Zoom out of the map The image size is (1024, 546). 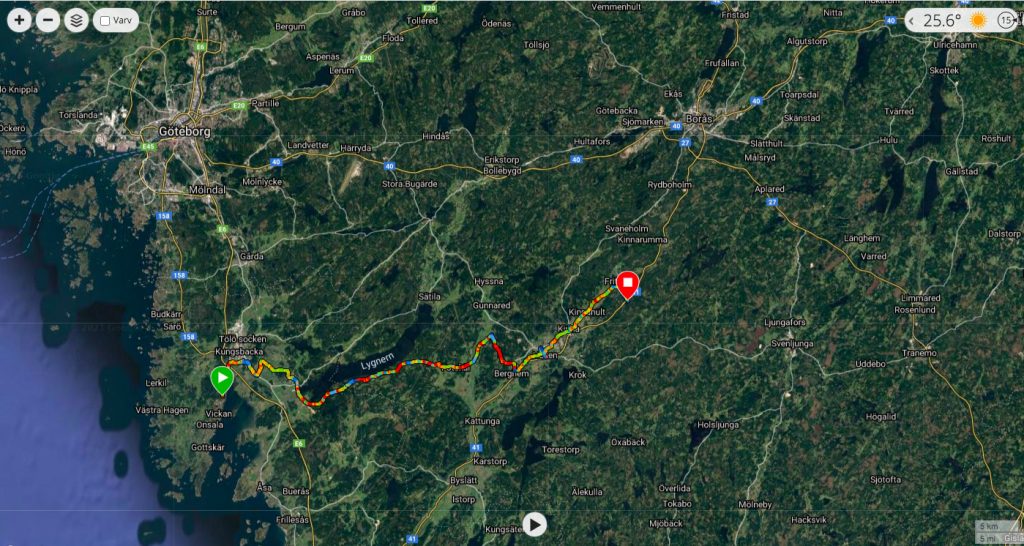[x=47, y=20]
